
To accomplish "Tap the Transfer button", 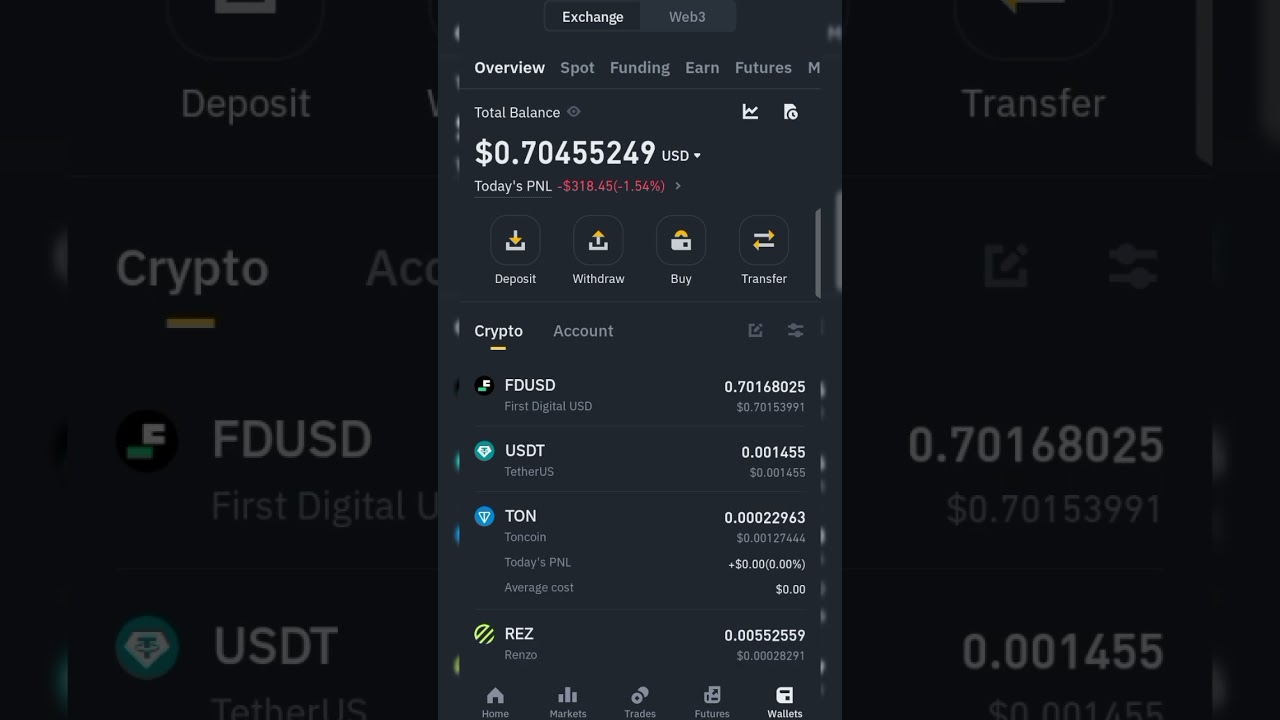I will pyautogui.click(x=764, y=251).
